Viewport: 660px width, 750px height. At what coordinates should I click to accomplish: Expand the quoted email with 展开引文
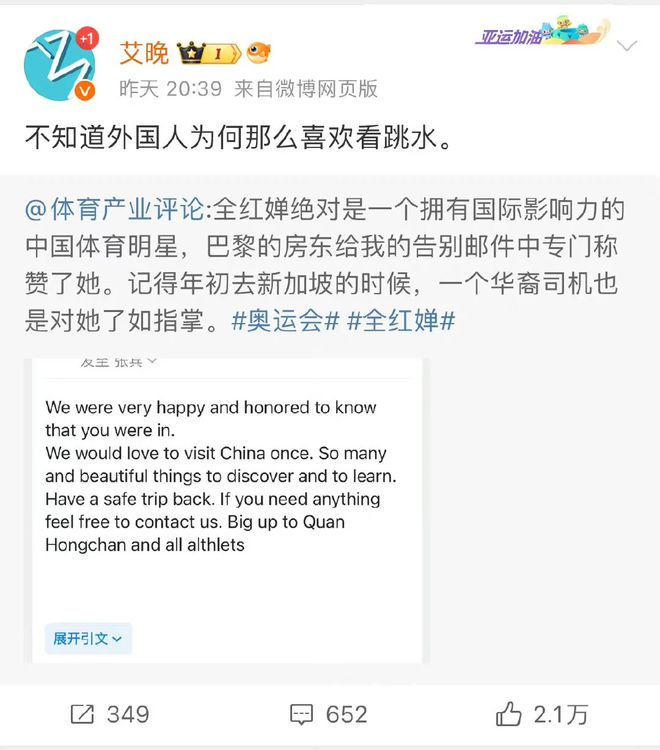(x=88, y=638)
